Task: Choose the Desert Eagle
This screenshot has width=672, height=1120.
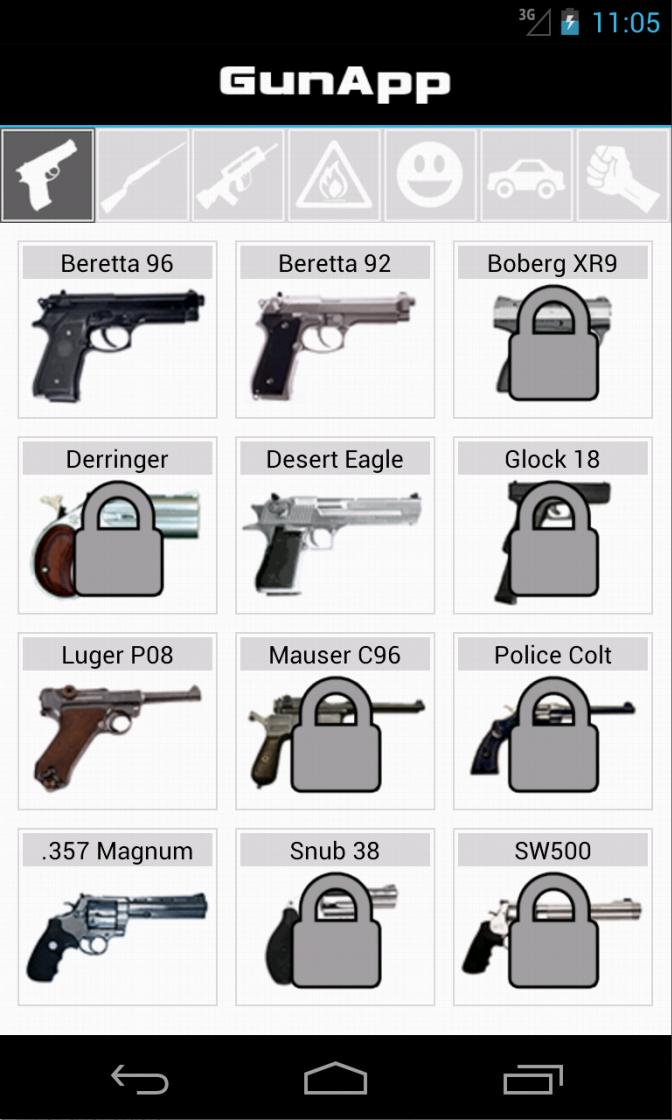Action: point(335,525)
